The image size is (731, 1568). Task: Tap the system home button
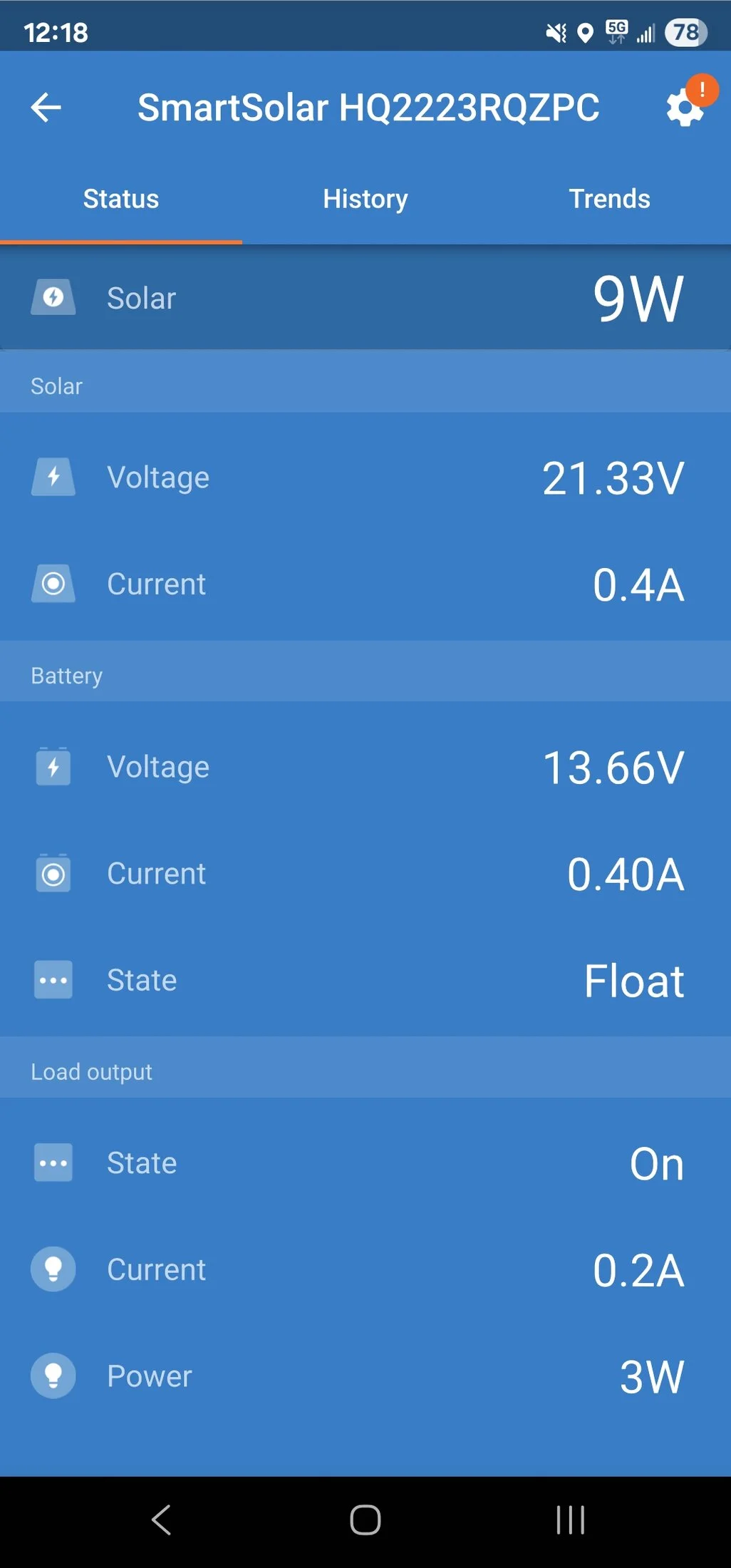pos(365,1520)
